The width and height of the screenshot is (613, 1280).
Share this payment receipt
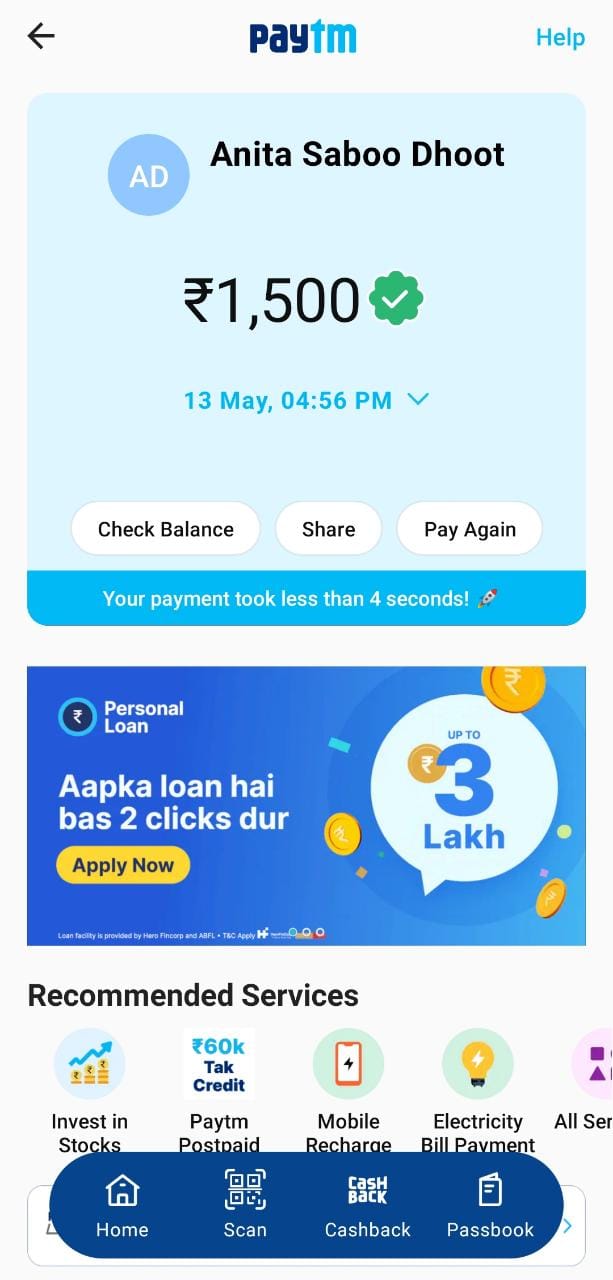click(328, 529)
